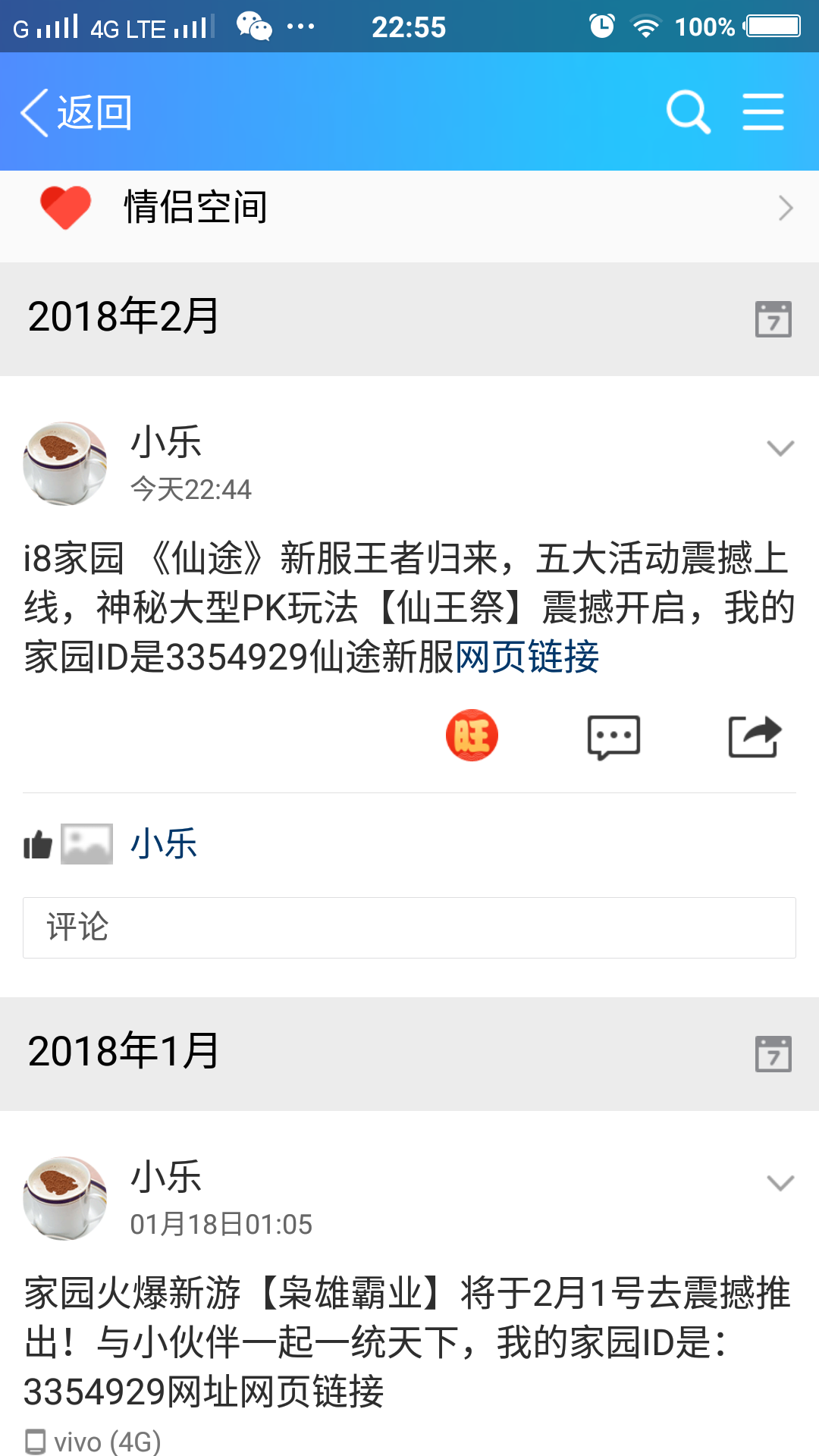Open 小乐's avatar on the 今天22:44 post
This screenshot has height=1456, width=819.
pyautogui.click(x=65, y=463)
